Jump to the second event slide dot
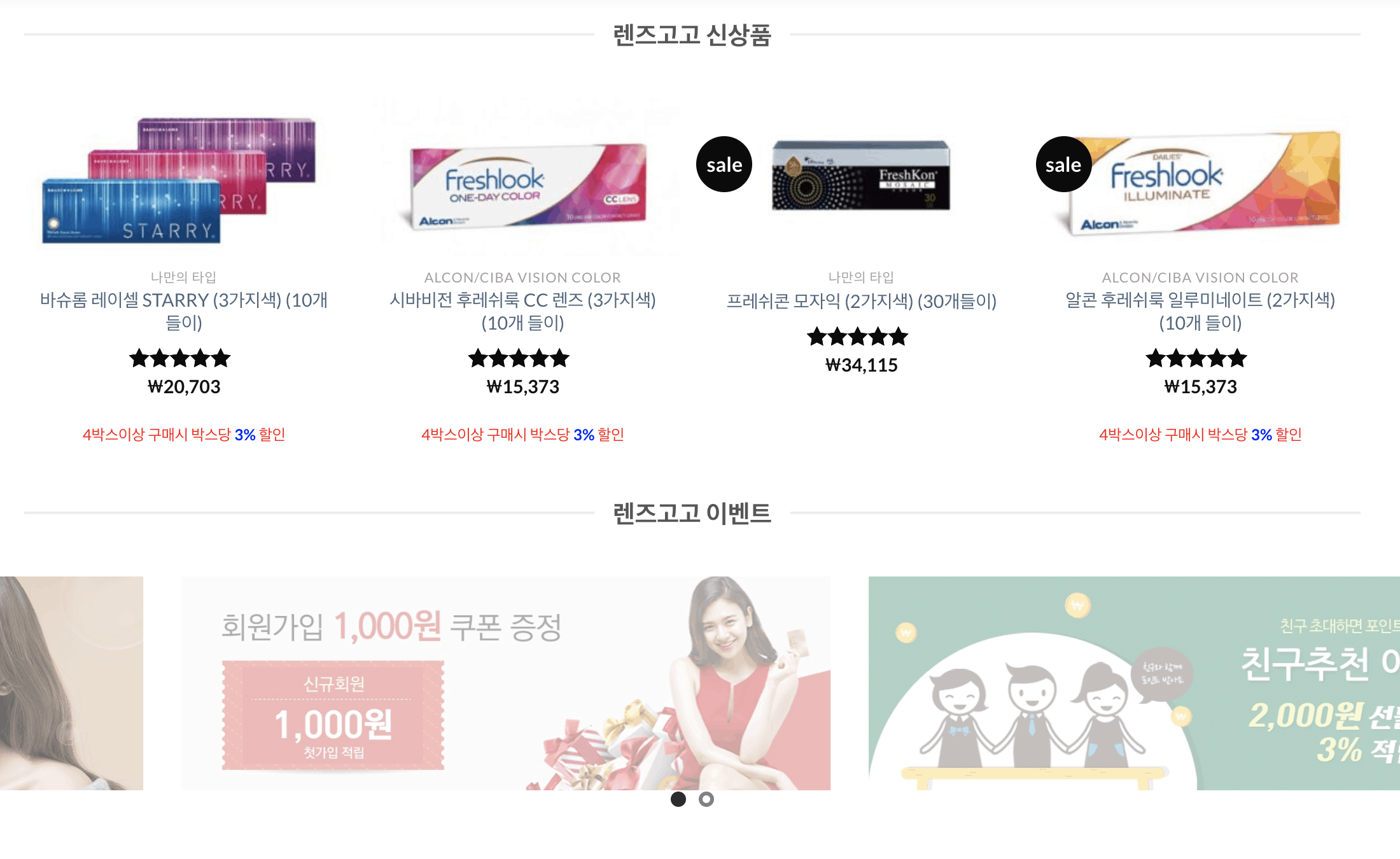The image size is (1400, 859). 706,799
